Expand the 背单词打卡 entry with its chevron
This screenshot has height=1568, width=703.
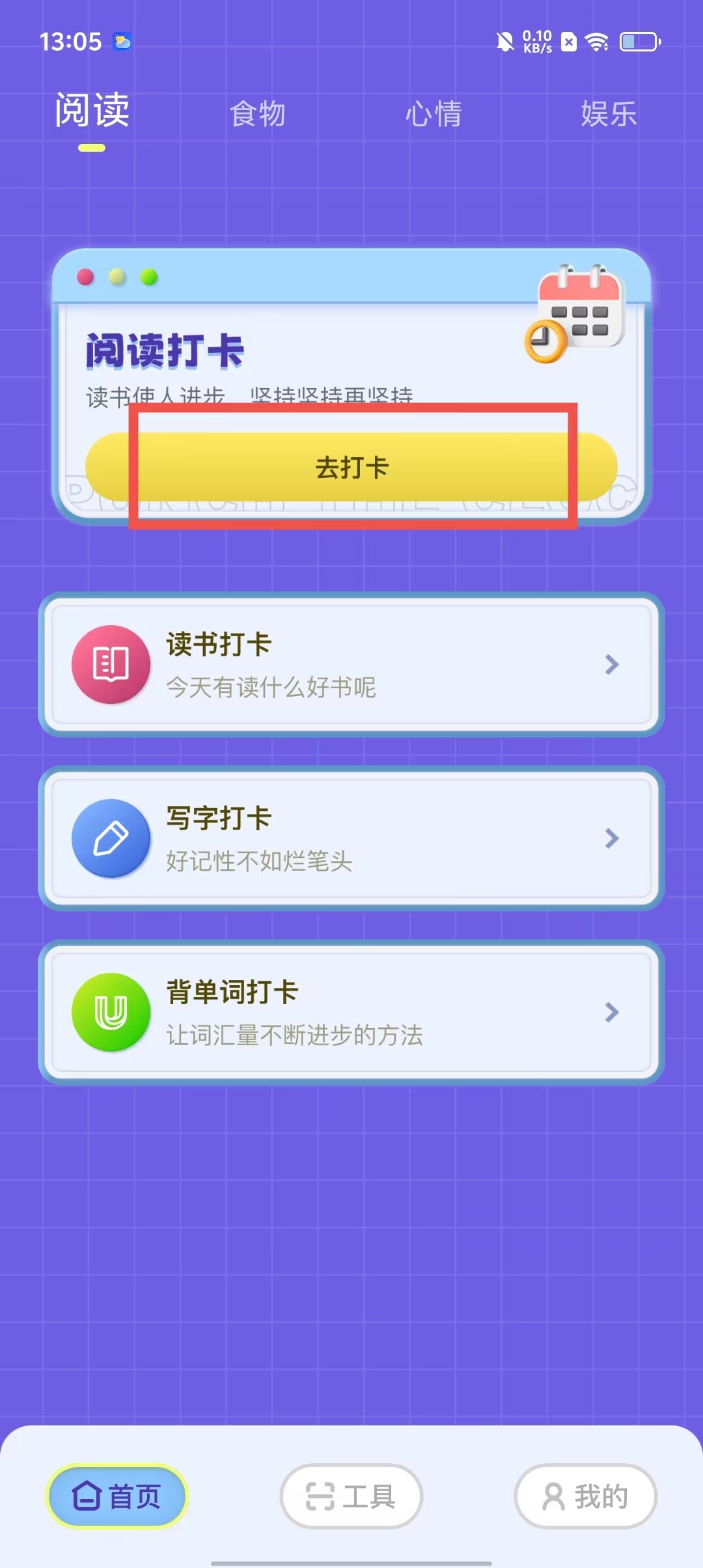pyautogui.click(x=611, y=1011)
